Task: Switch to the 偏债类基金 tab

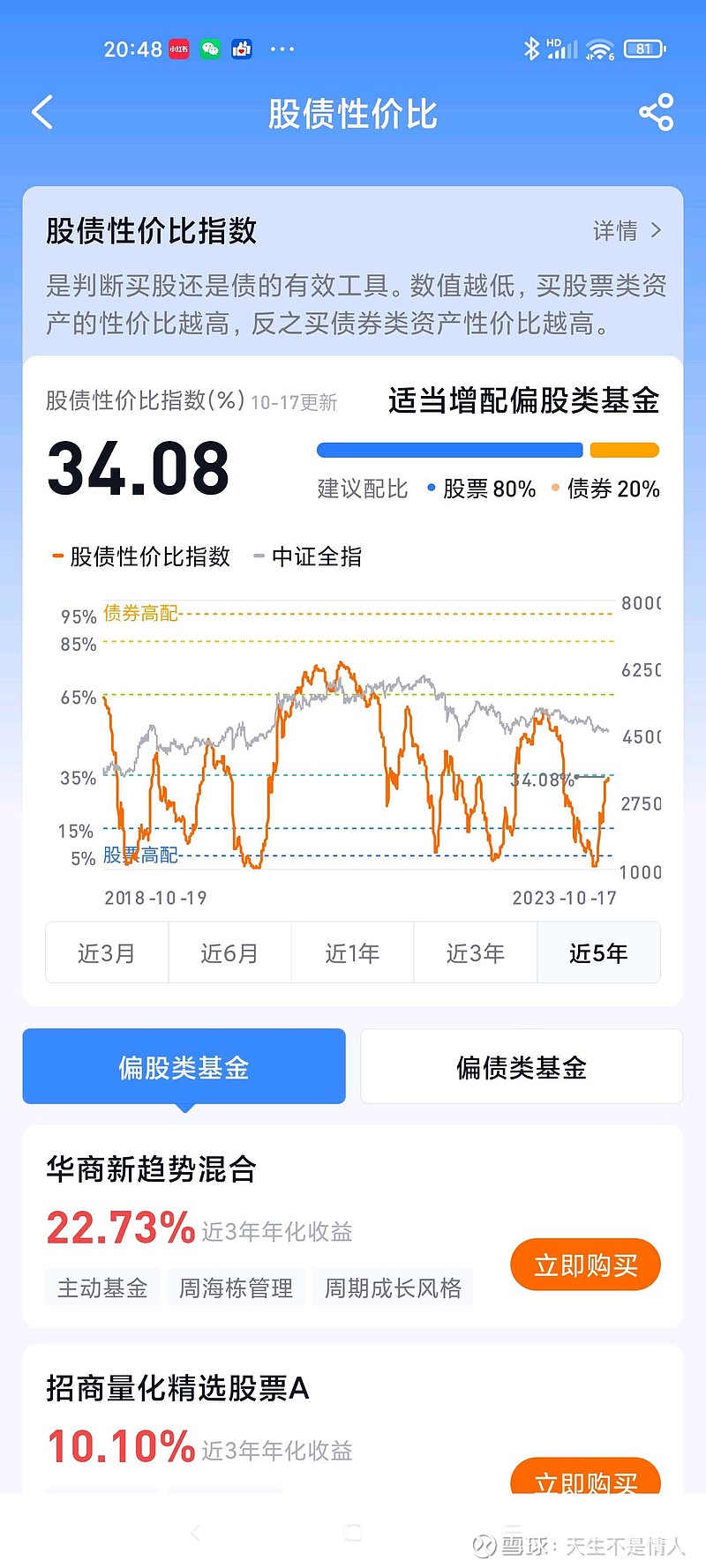Action: (x=522, y=1066)
